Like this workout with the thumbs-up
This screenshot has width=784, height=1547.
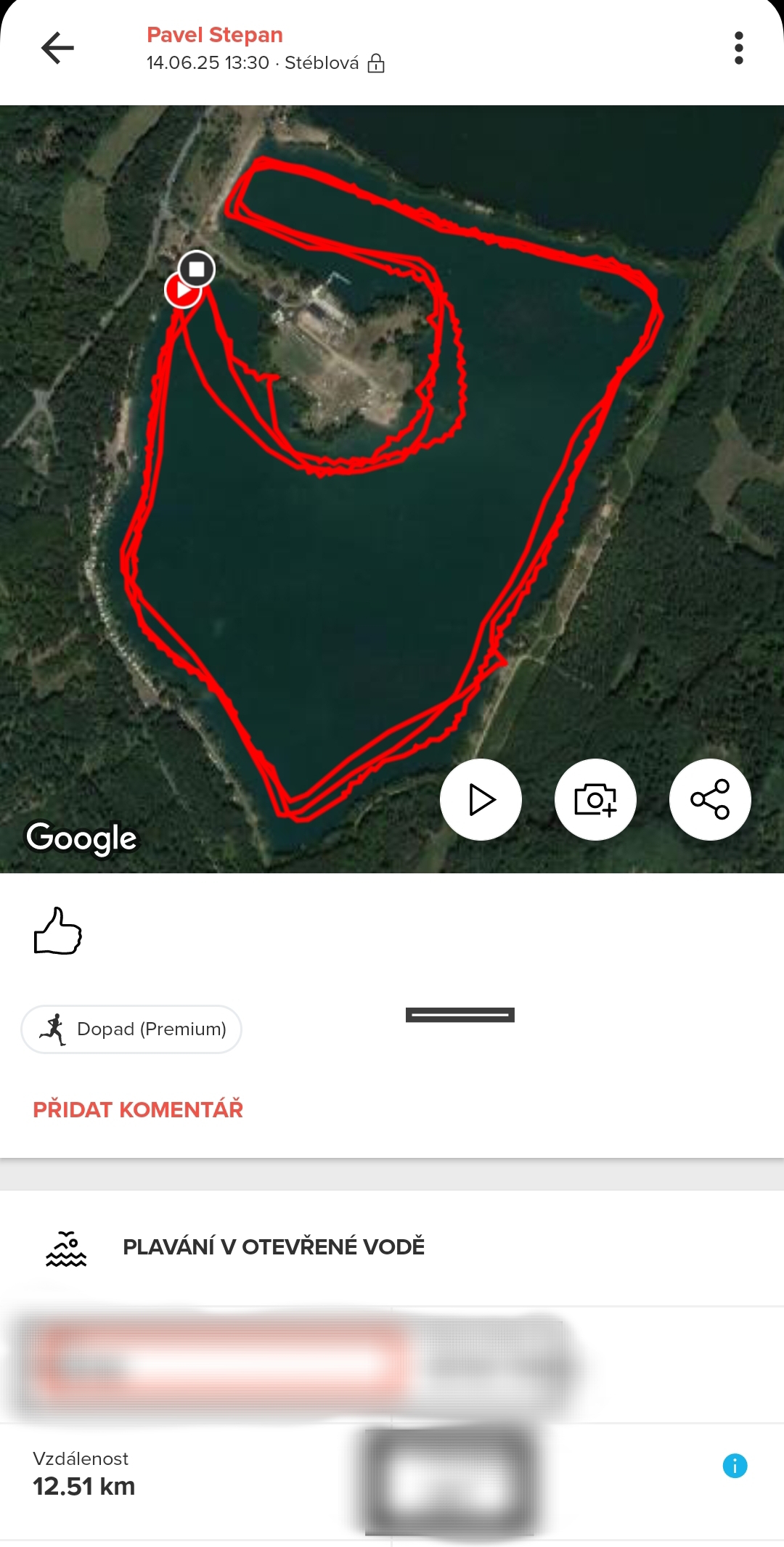58,931
